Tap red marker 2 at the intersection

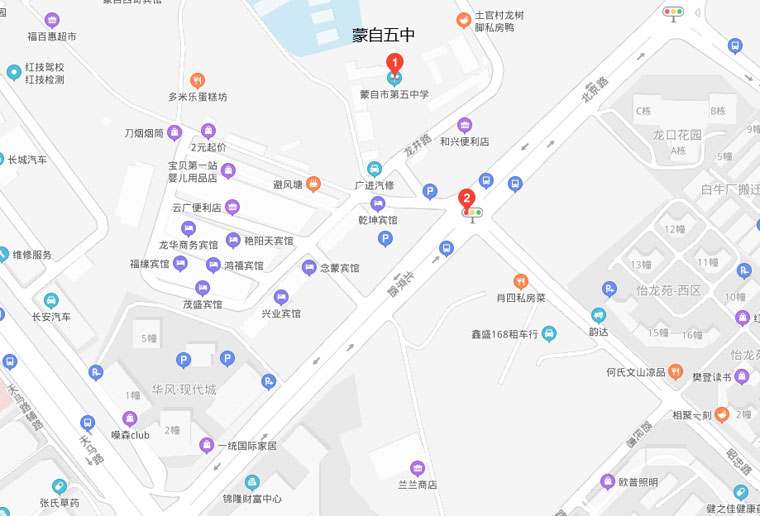click(466, 199)
